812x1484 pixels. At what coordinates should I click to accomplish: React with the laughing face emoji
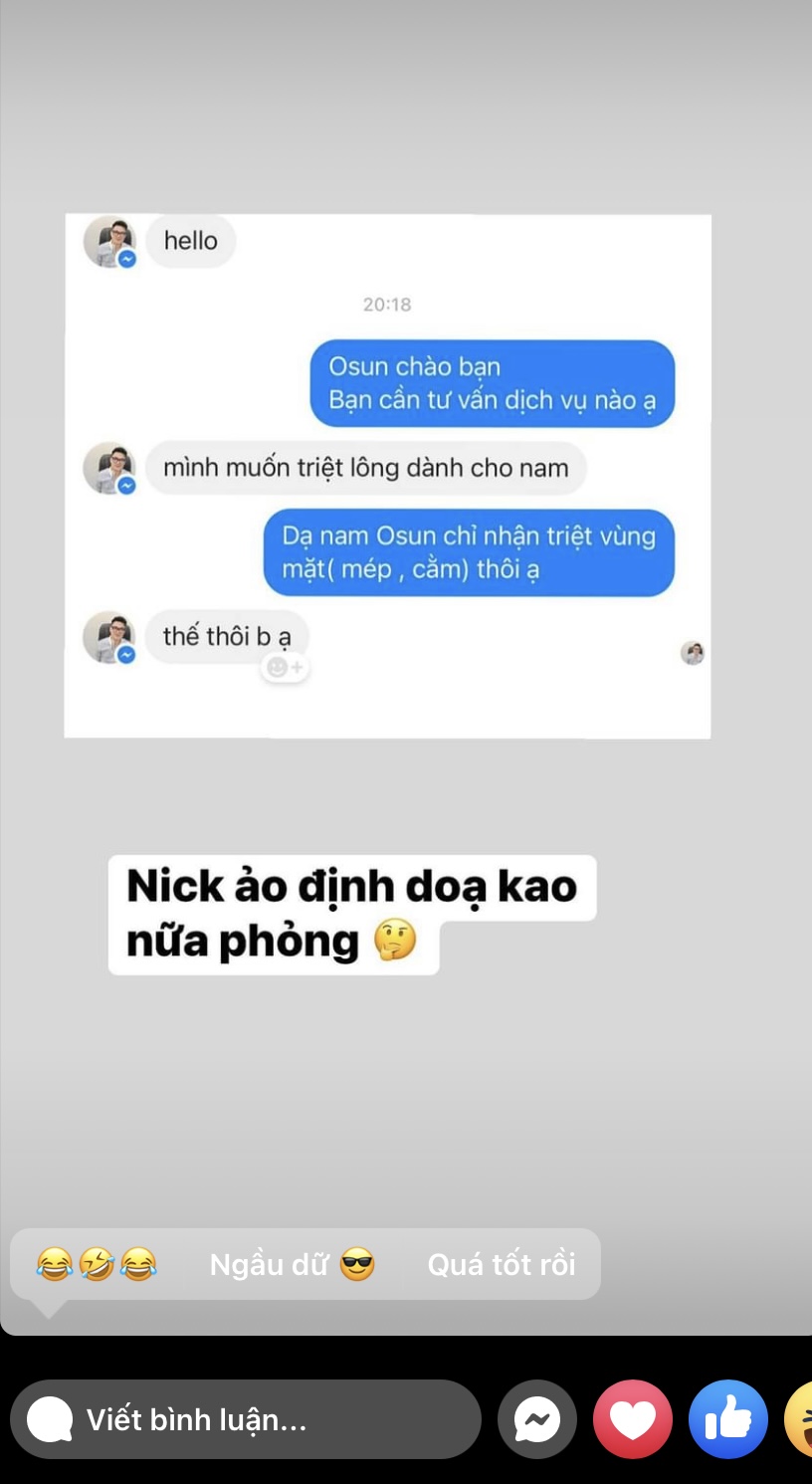(800, 1419)
